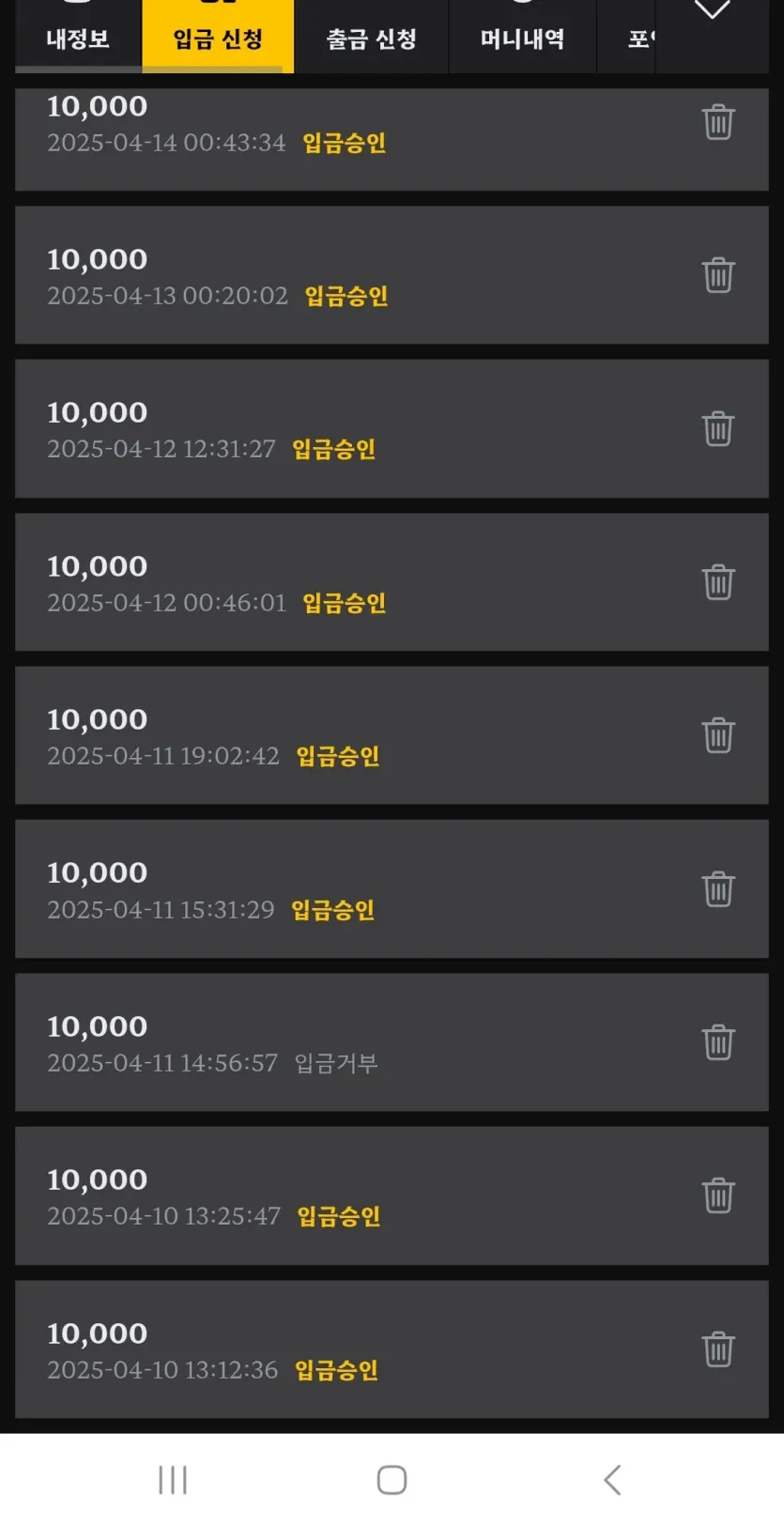Switch to the 내정보 tab
This screenshot has height=1525, width=784.
coord(79,38)
